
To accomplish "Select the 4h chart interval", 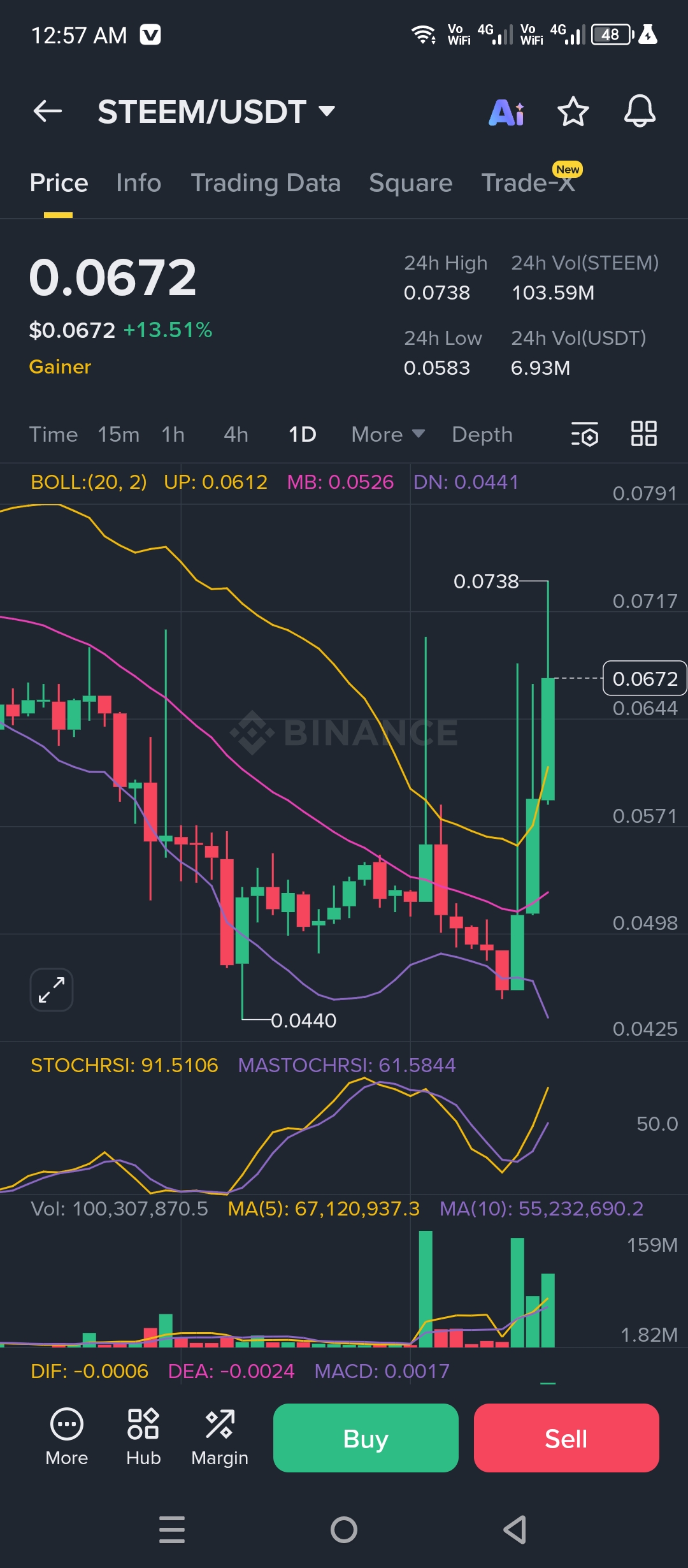I will click(x=236, y=435).
